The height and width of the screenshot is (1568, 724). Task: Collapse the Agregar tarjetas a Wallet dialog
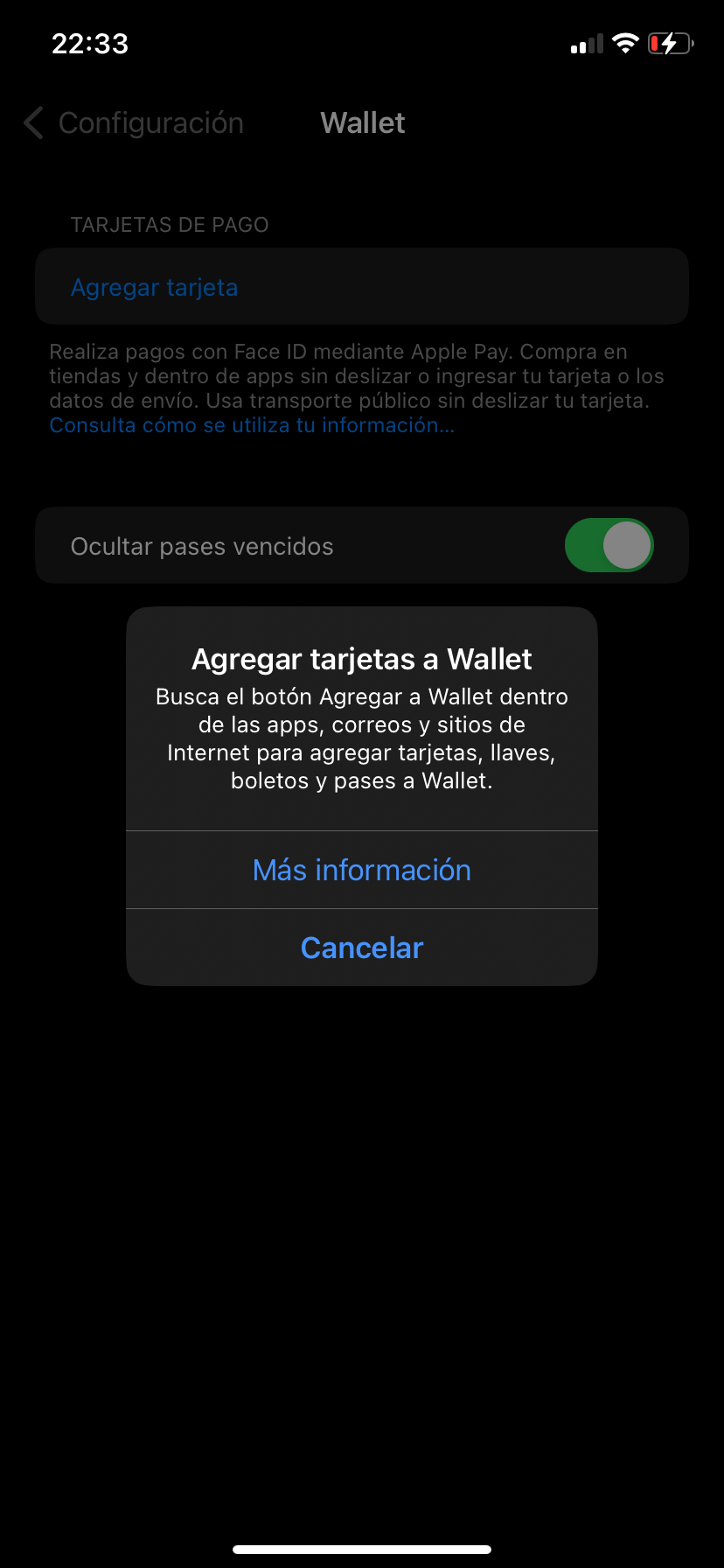pyautogui.click(x=361, y=947)
